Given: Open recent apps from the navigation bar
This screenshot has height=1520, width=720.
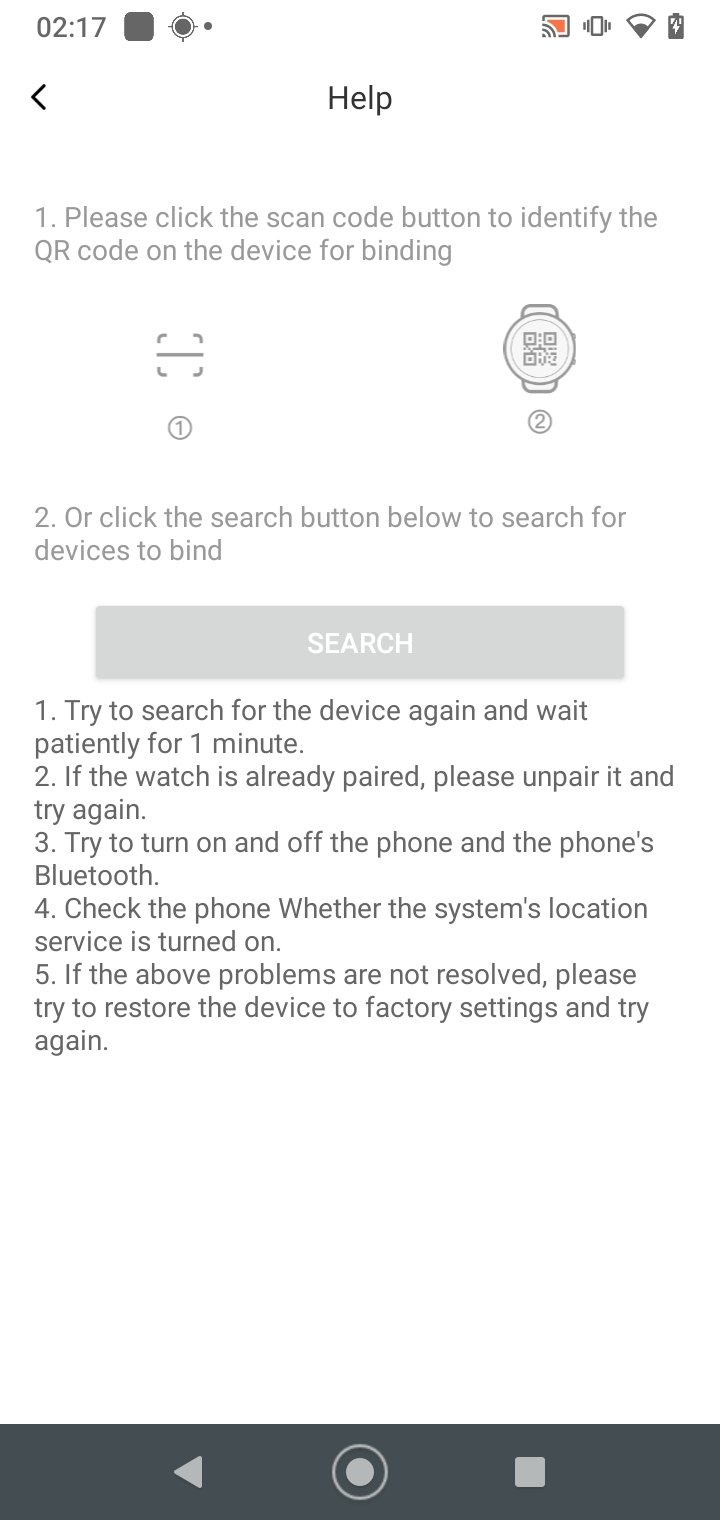Looking at the screenshot, I should 529,1472.
